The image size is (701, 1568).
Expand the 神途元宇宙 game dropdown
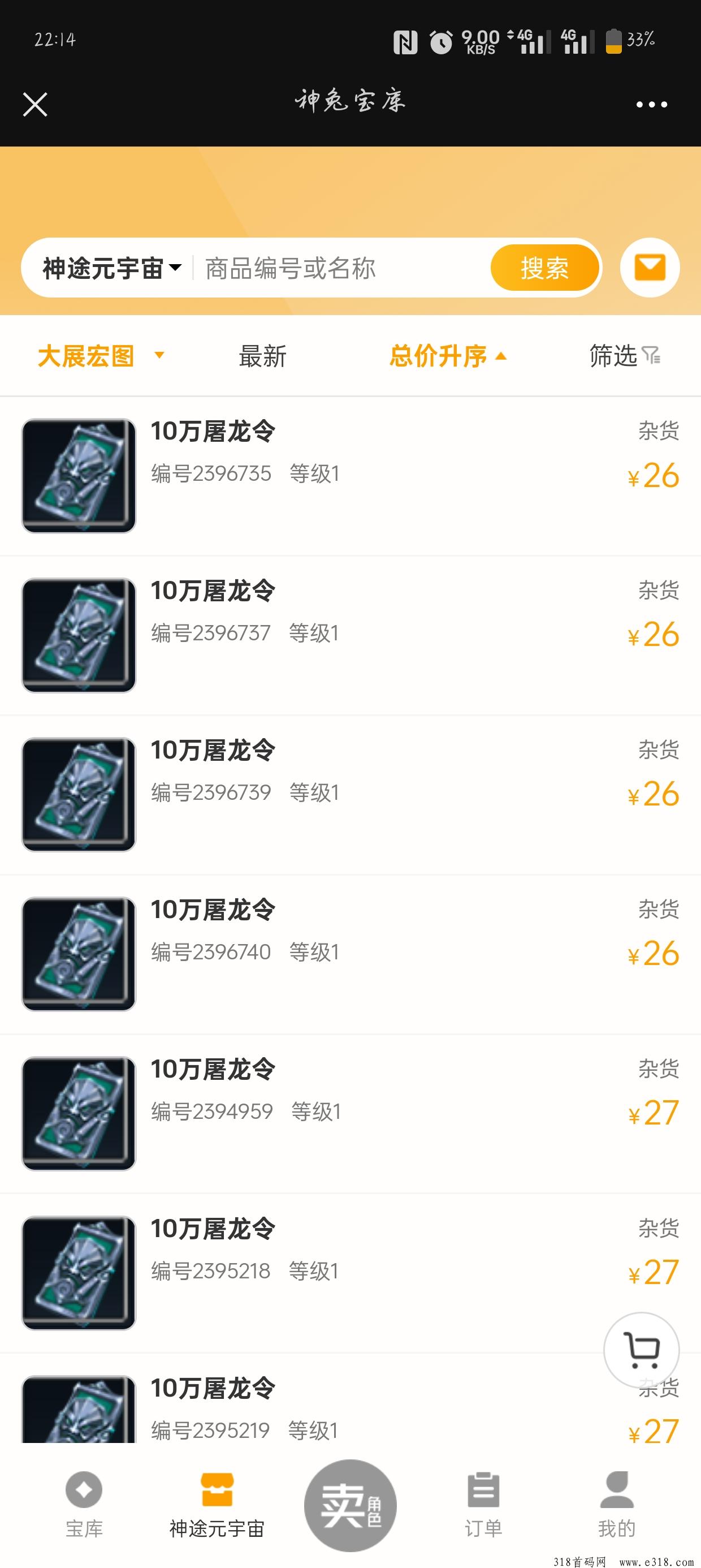[x=112, y=268]
